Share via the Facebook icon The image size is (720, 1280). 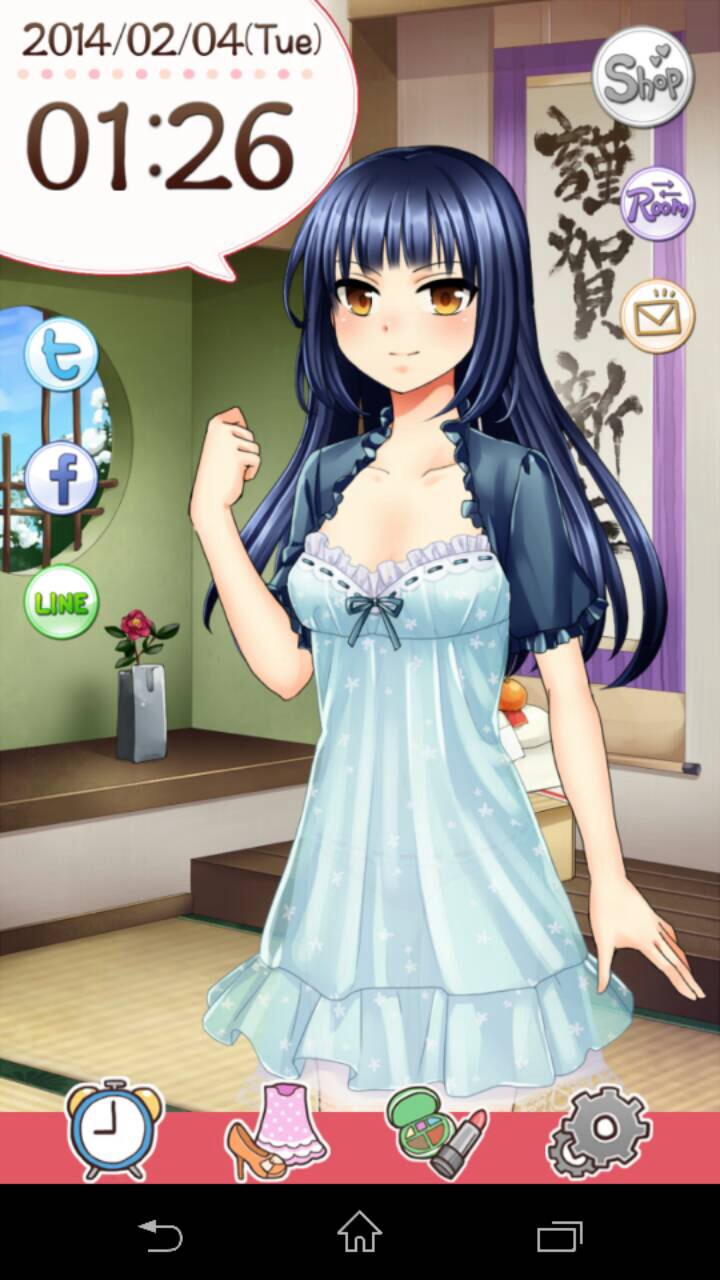[62, 478]
